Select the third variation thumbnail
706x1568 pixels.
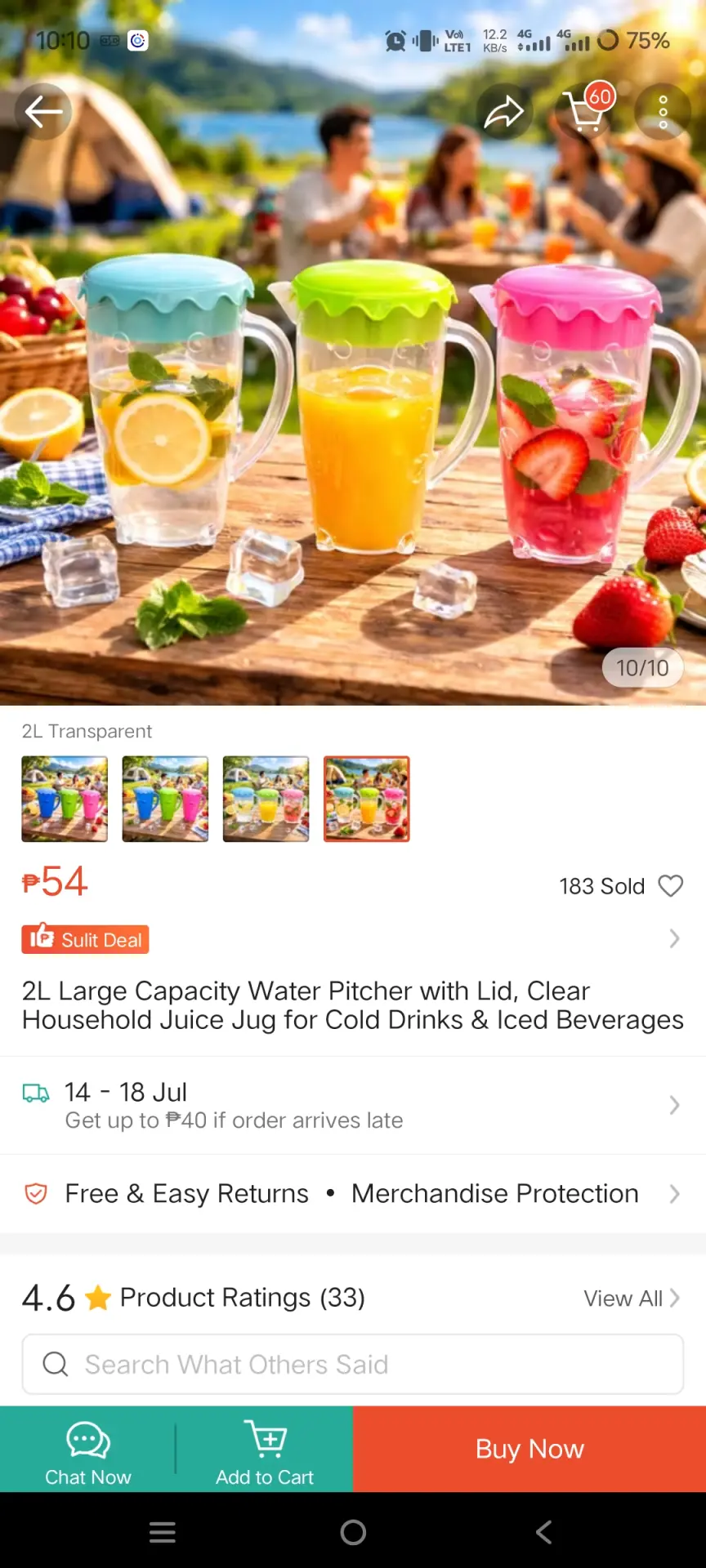[x=266, y=799]
